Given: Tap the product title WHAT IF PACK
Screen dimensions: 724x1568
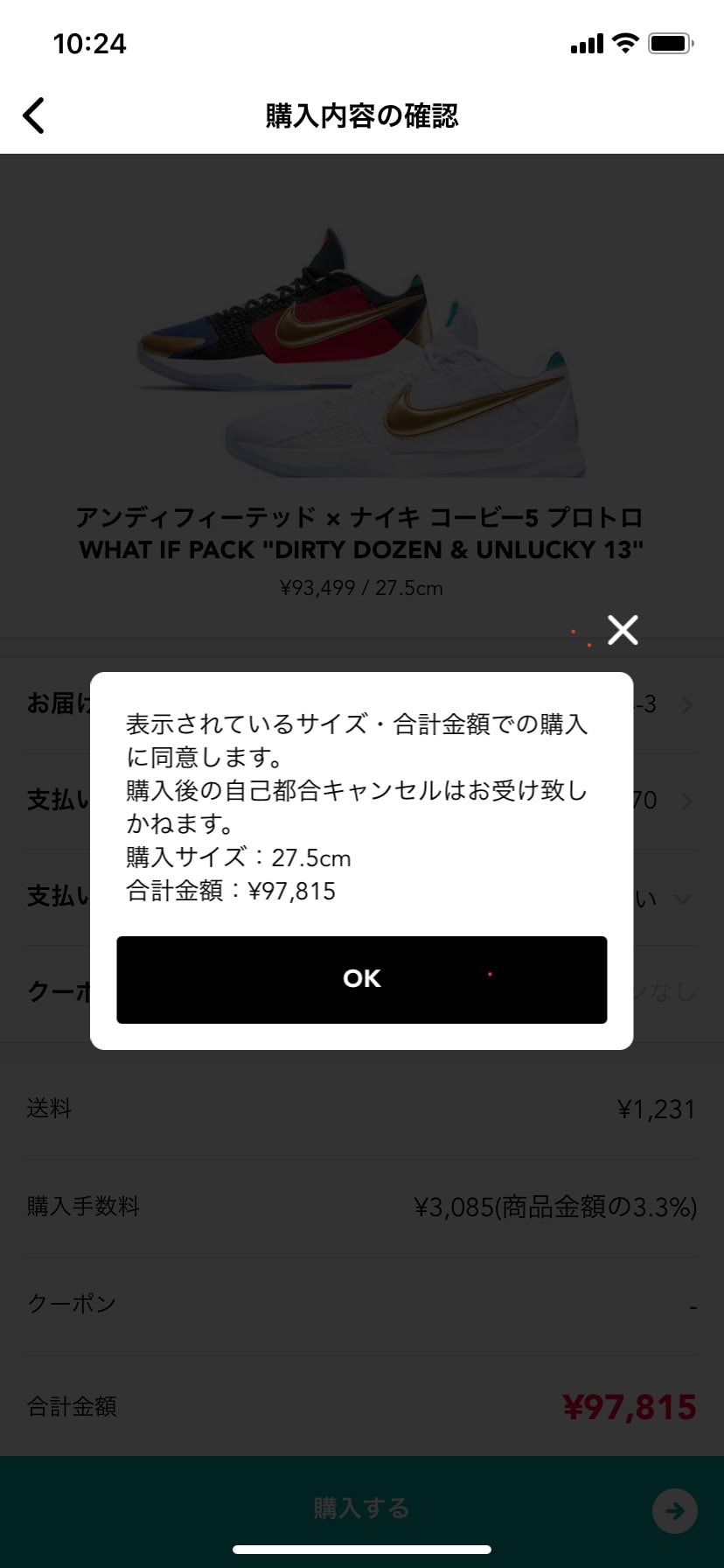Looking at the screenshot, I should (x=362, y=550).
